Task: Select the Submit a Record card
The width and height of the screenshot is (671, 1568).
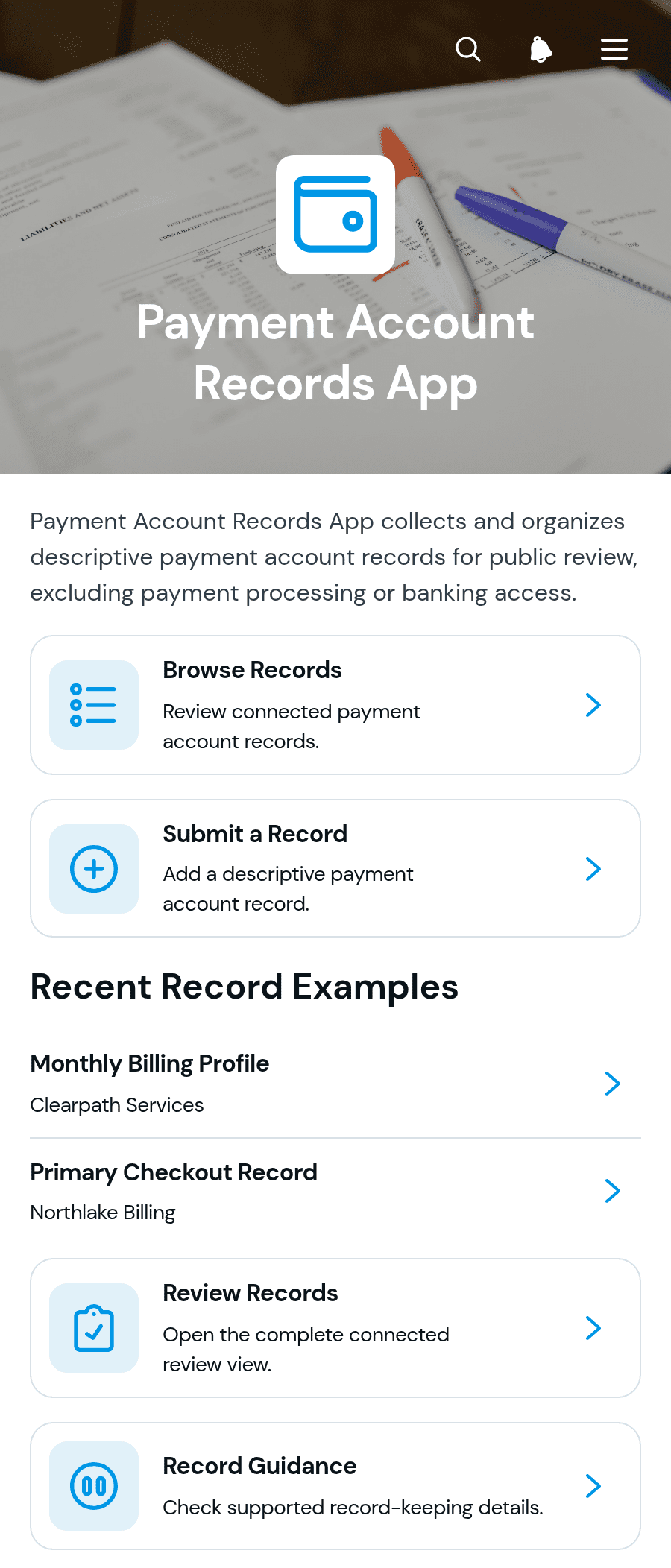Action: pyautogui.click(x=335, y=868)
